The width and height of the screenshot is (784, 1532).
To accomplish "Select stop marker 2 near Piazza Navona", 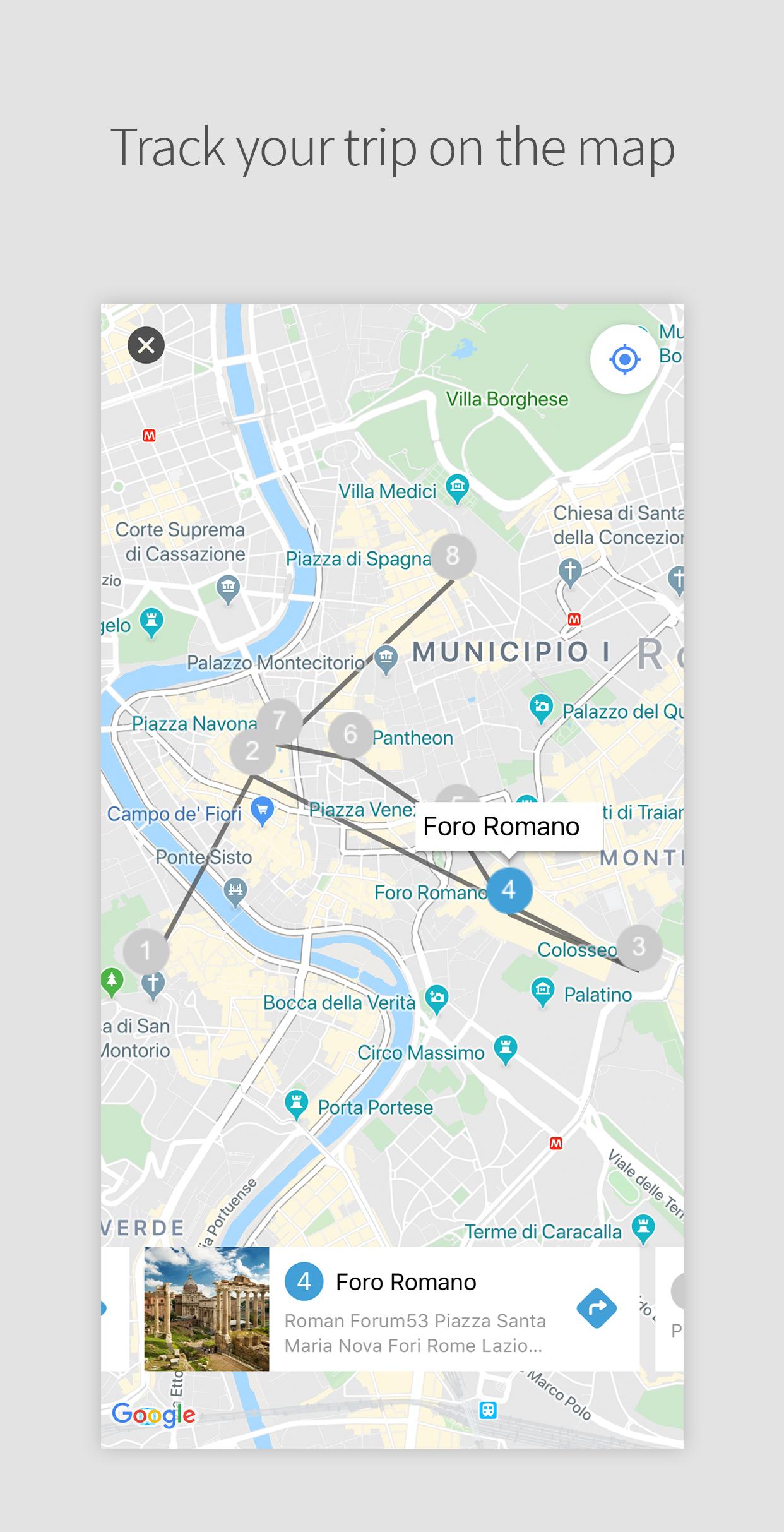I will coord(252,751).
